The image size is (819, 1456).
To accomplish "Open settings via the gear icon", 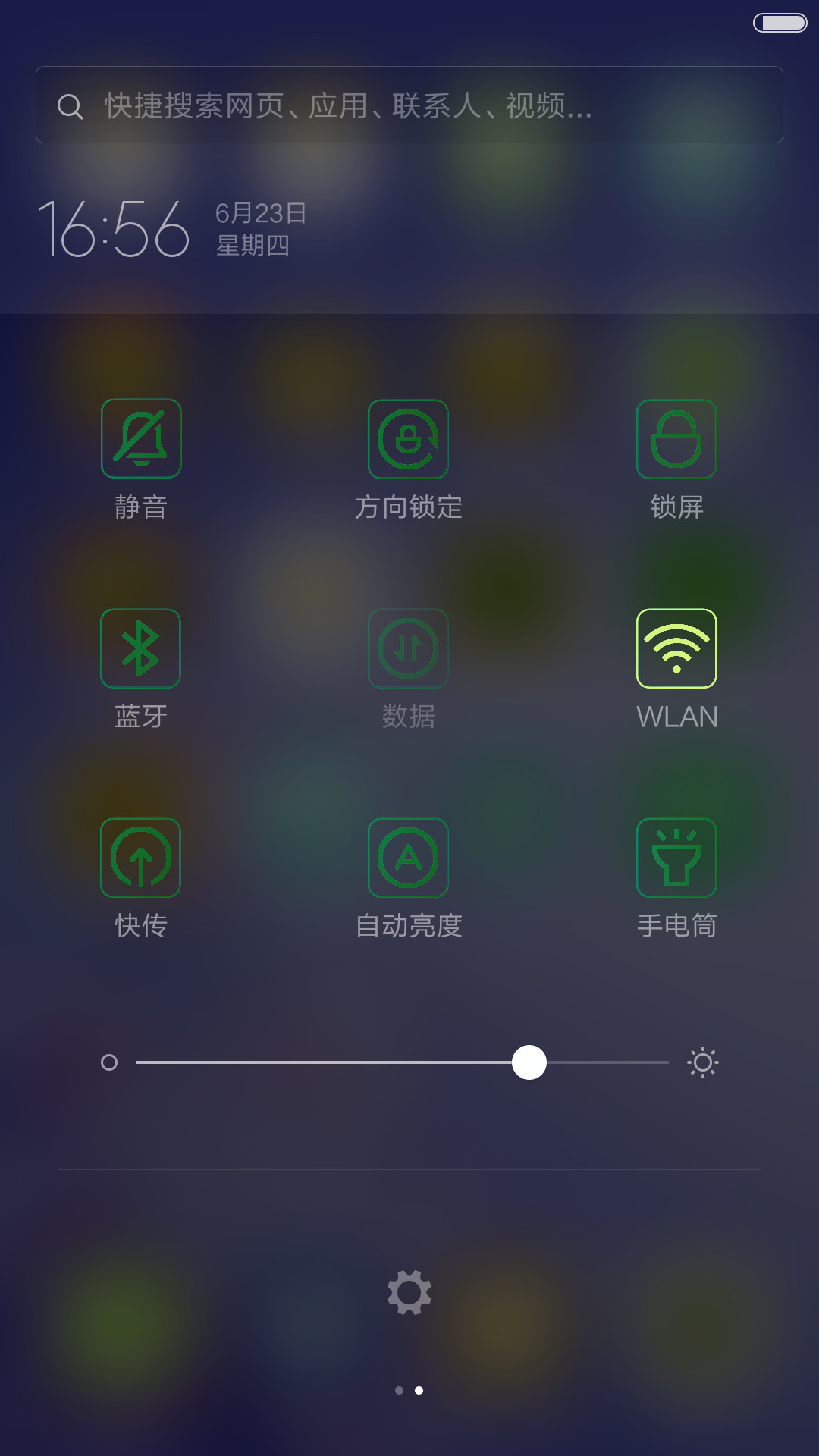I will click(409, 1292).
